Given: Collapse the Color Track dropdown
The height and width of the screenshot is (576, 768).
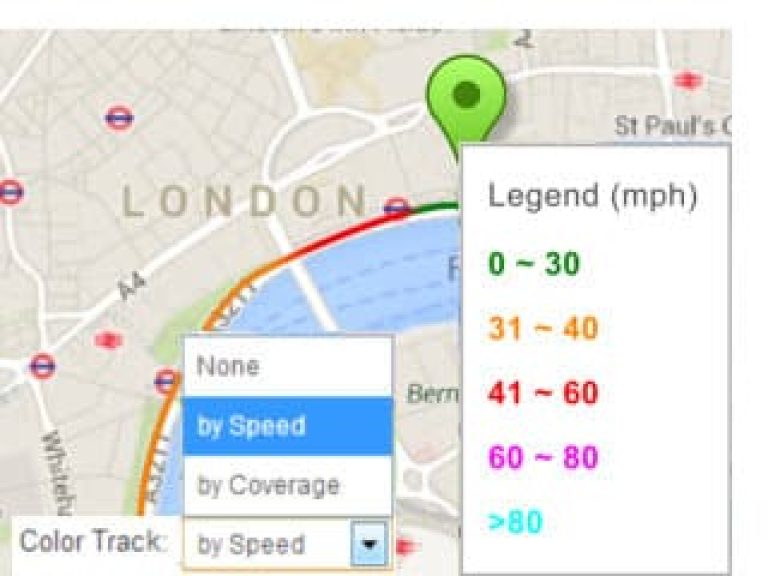Looking at the screenshot, I should pyautogui.click(x=367, y=545).
